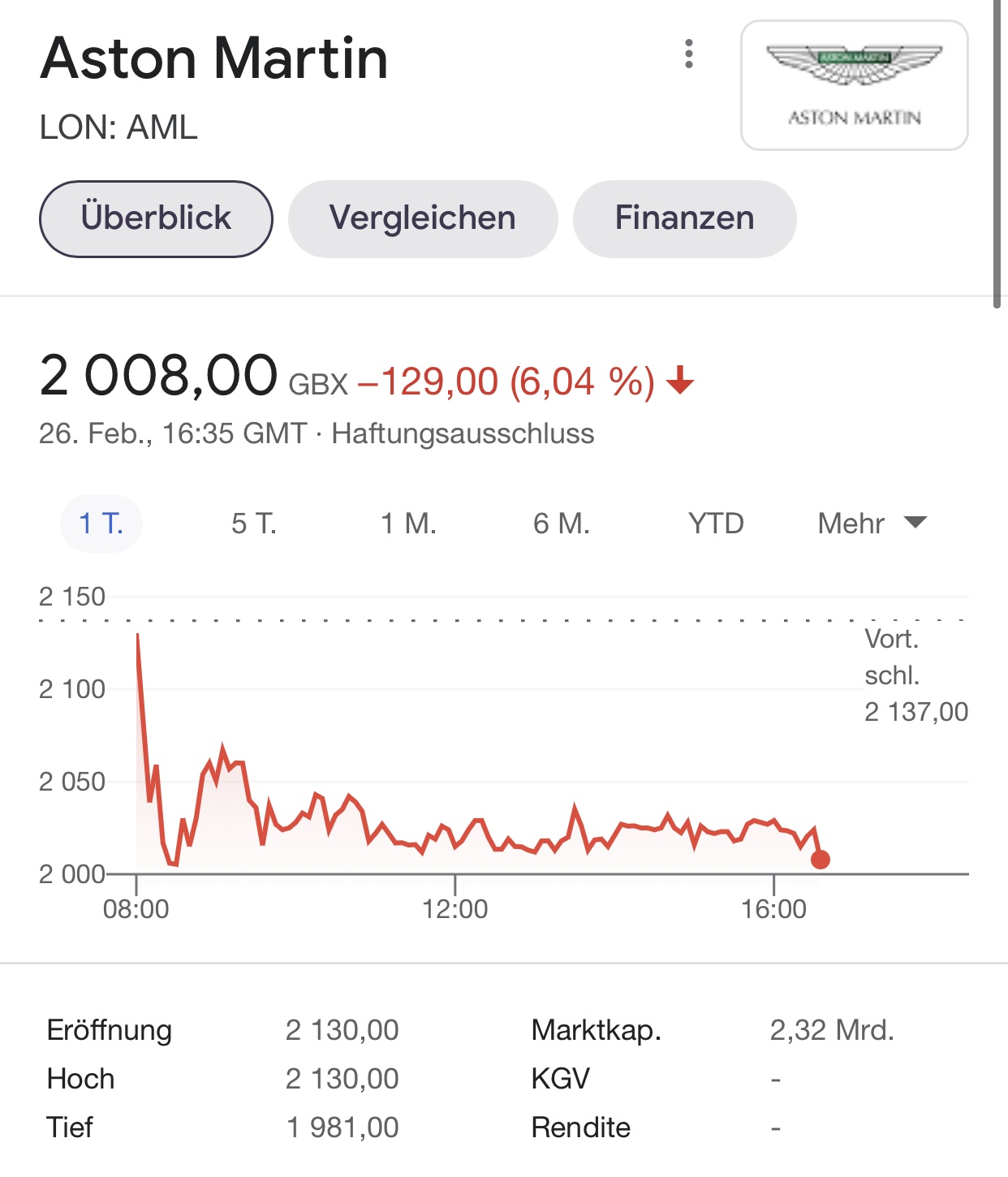Open the three-dot overflow menu
Screen dimensions: 1008x1177
coord(689,54)
